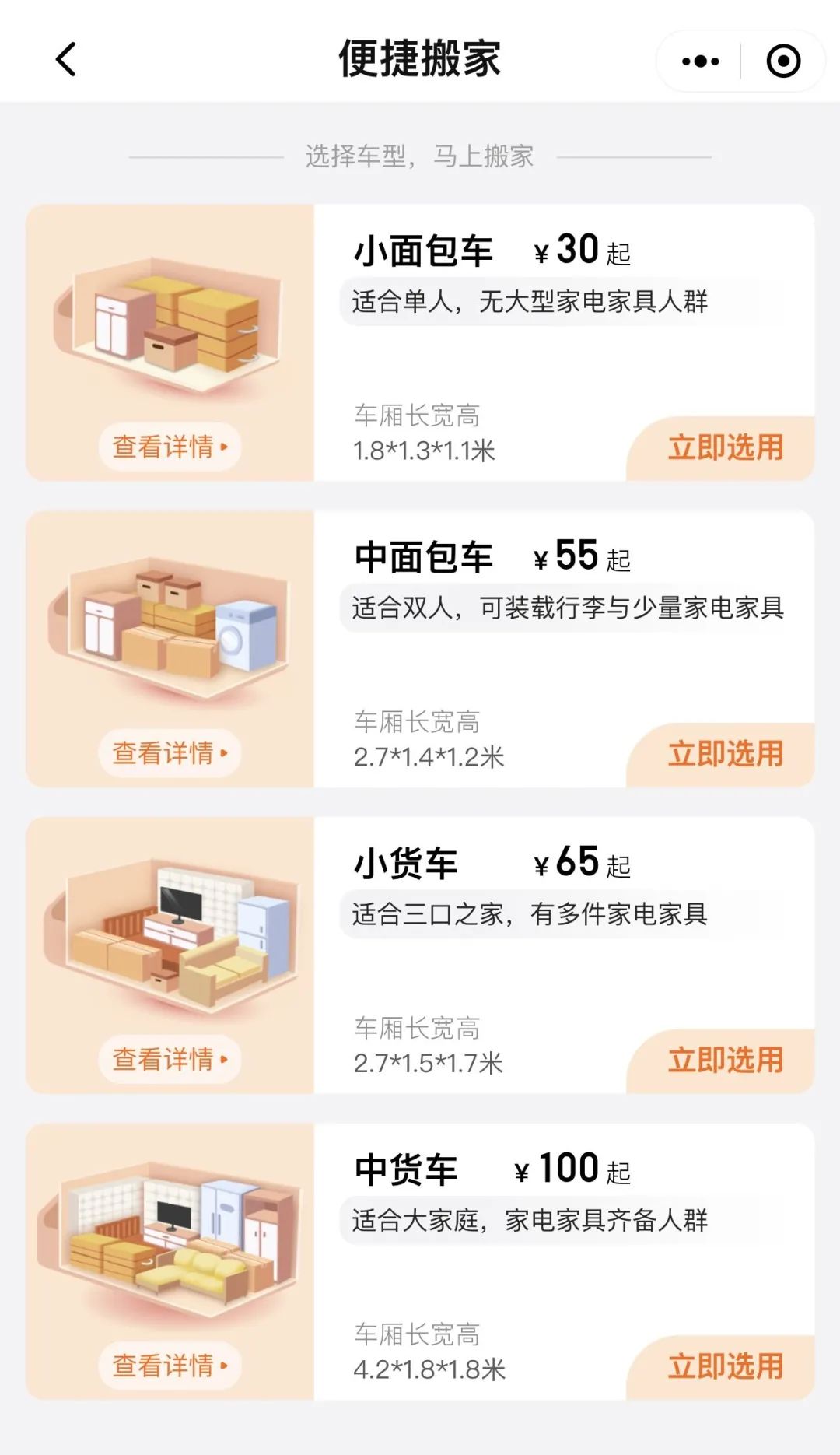This screenshot has height=1455, width=840.
Task: Expand 查看详情 for 小货车
Action: click(167, 1058)
